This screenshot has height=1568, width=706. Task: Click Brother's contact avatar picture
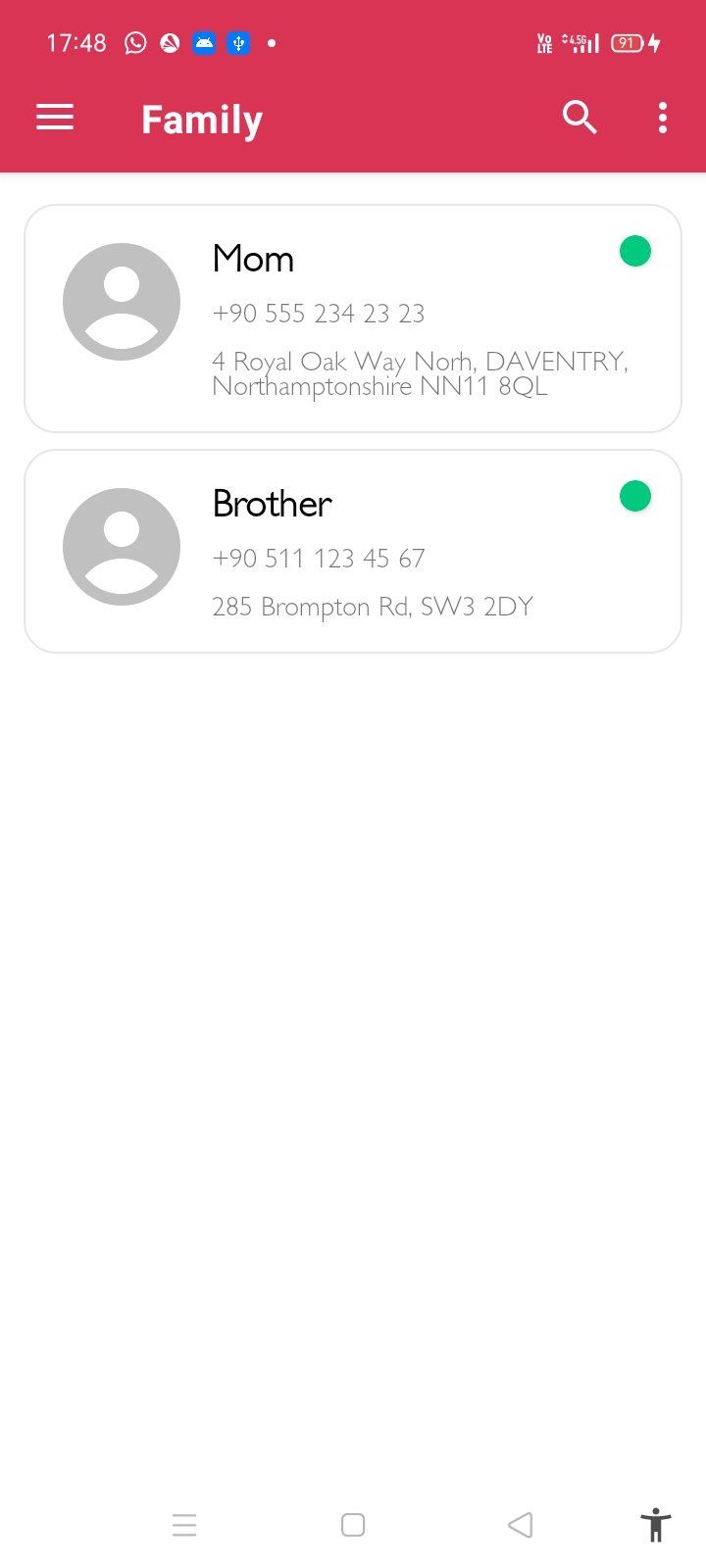click(x=122, y=546)
